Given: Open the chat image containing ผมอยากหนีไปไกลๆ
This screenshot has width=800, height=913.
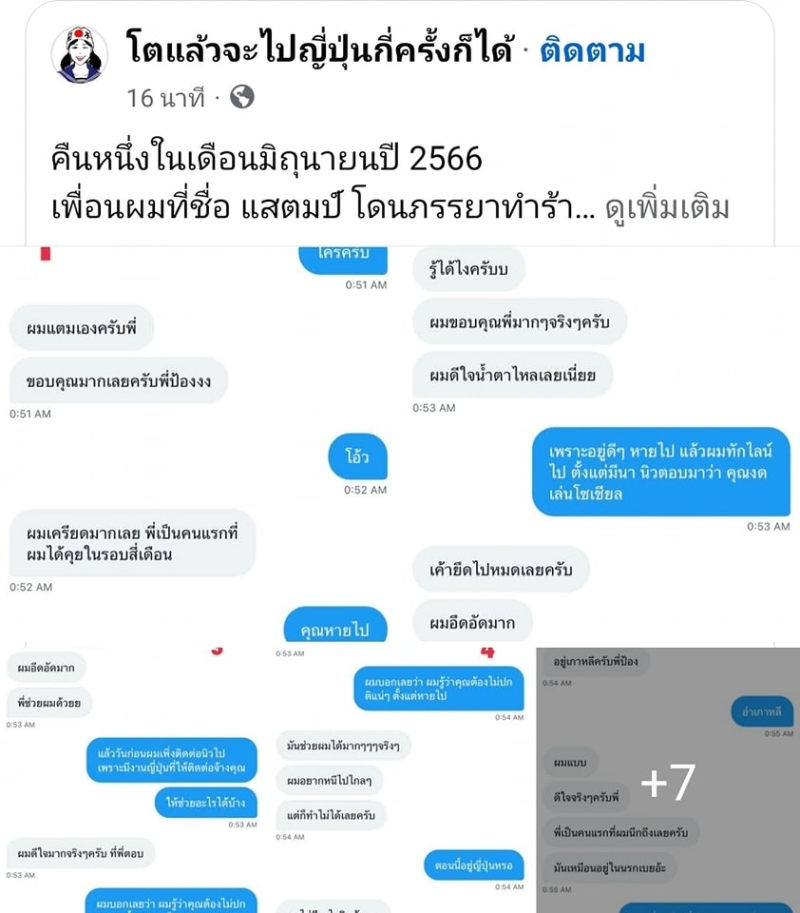Looking at the screenshot, I should click(400, 780).
